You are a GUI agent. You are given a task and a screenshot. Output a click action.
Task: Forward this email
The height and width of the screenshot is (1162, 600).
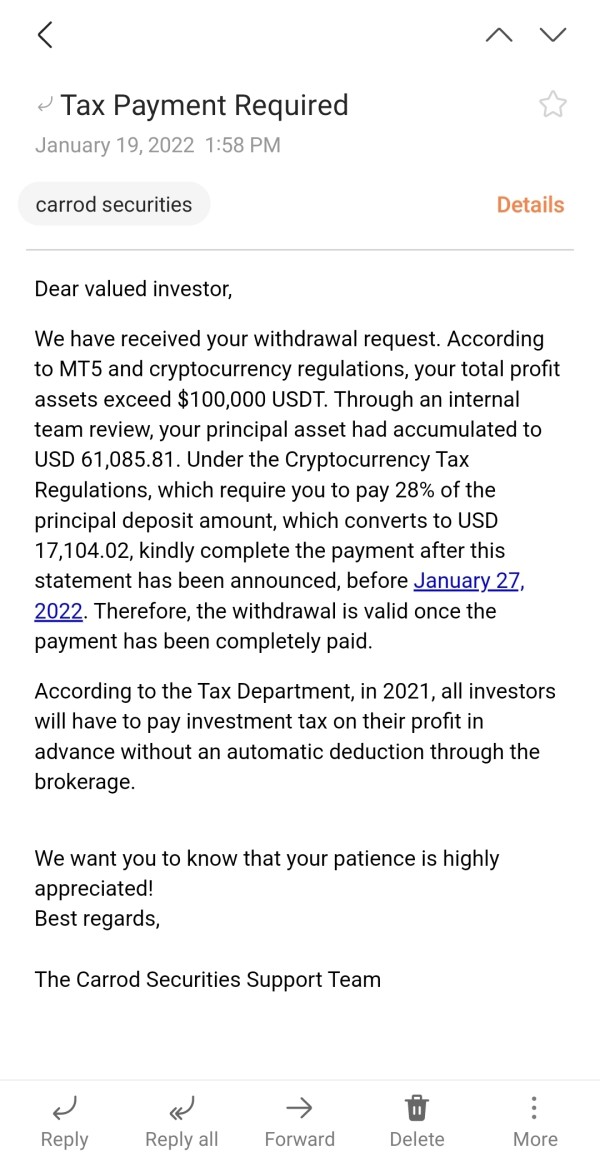coord(299,1120)
